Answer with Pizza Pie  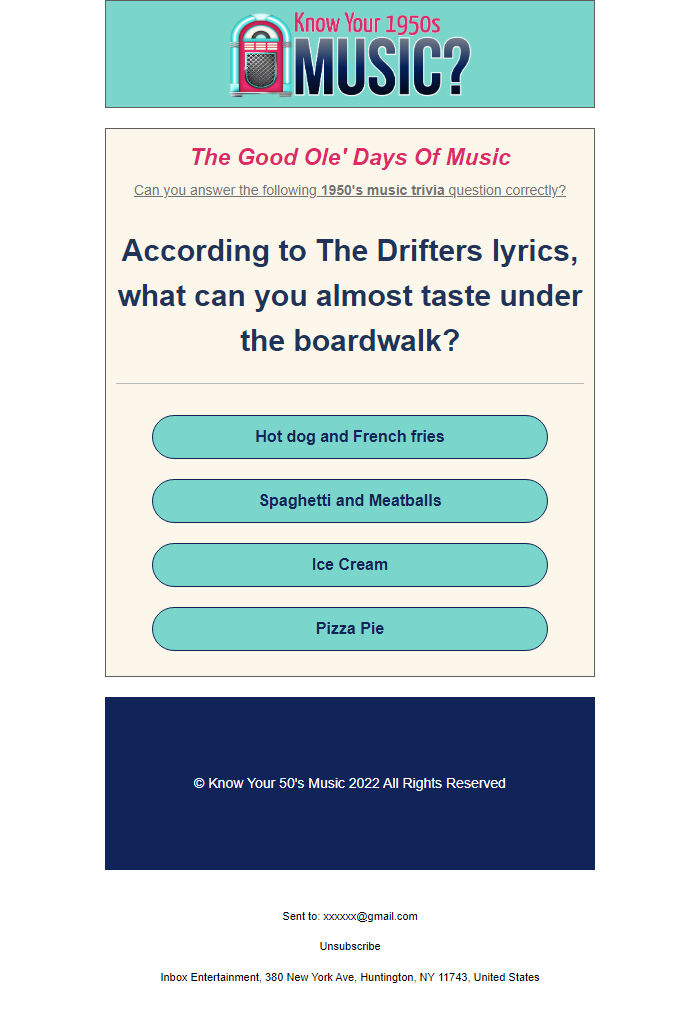(x=350, y=629)
